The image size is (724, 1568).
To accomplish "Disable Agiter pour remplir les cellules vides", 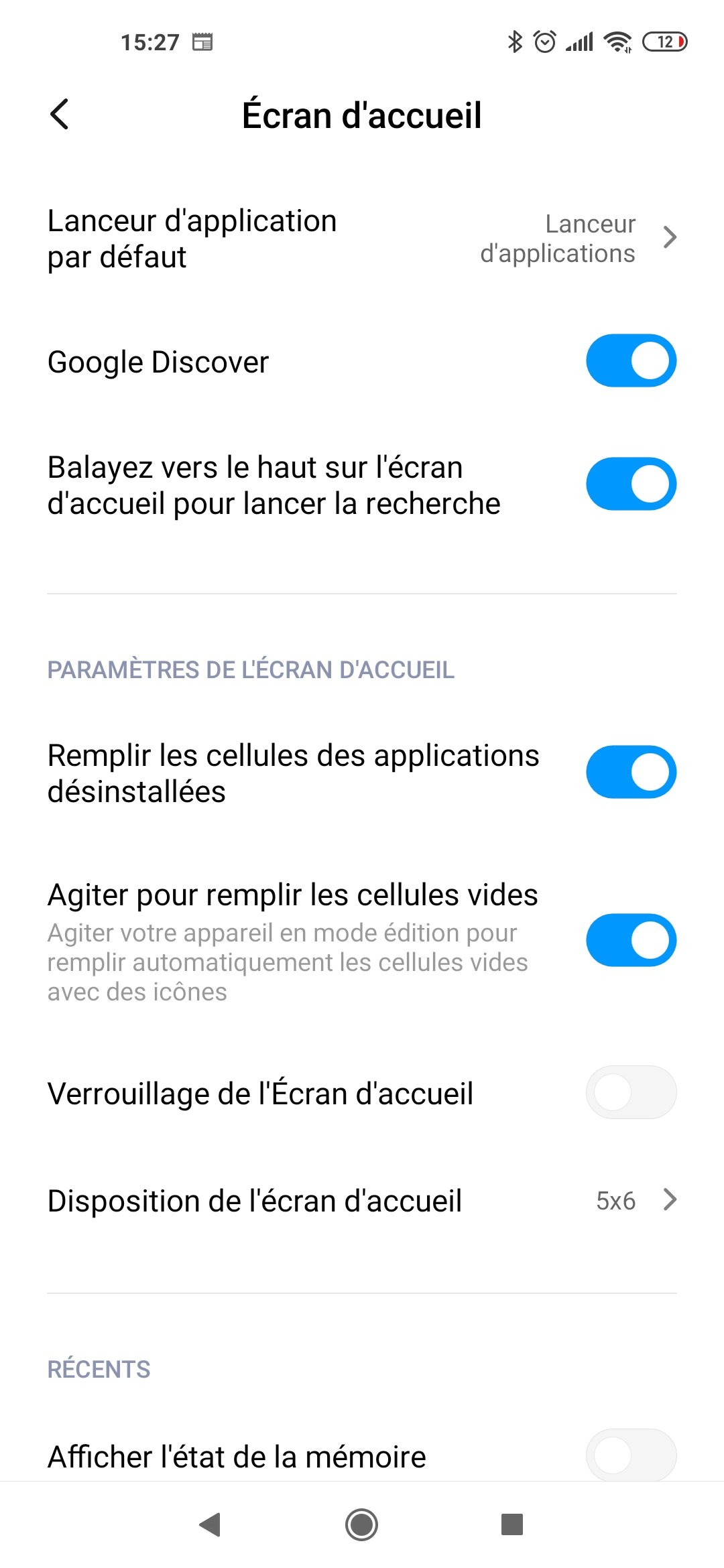I will click(x=630, y=941).
